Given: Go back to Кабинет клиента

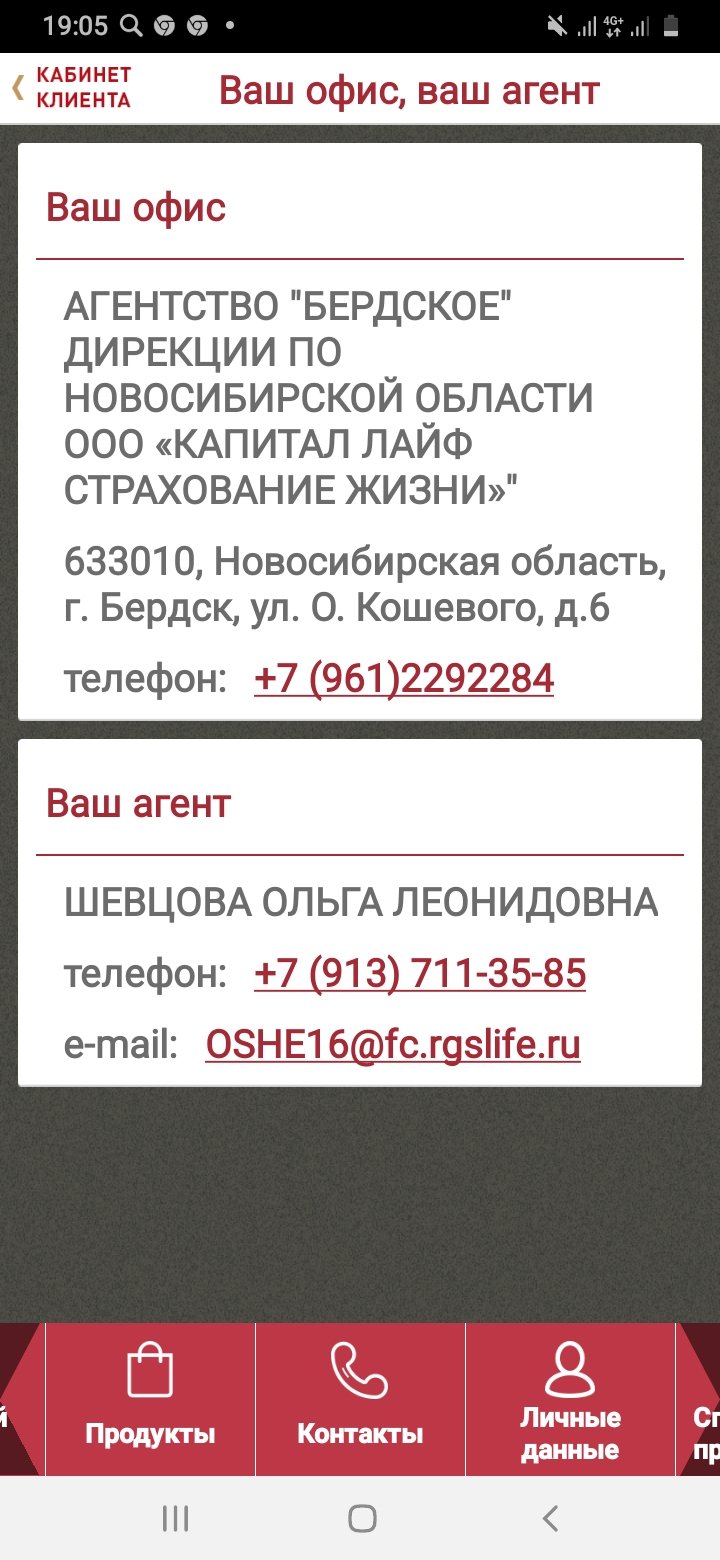Looking at the screenshot, I should point(72,88).
